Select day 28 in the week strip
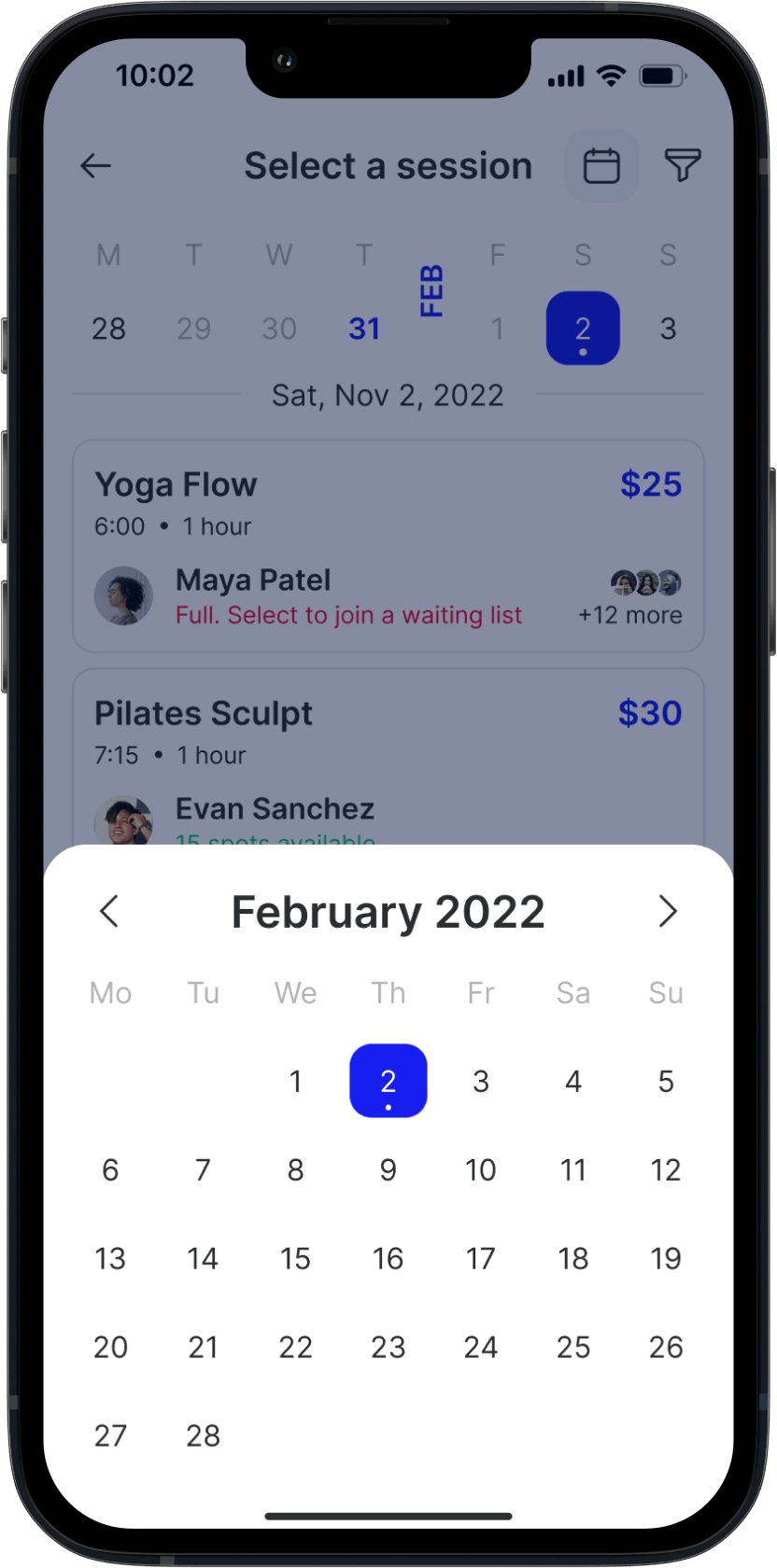Viewport: 777px width, 1568px height. (x=108, y=329)
